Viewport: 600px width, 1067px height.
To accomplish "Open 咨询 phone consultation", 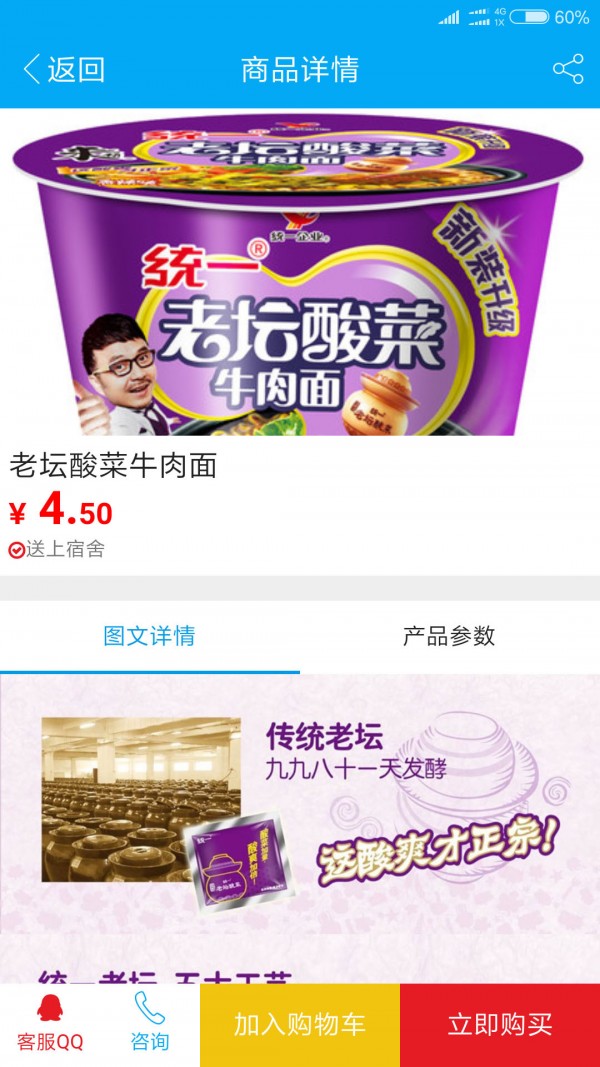I will point(150,1024).
